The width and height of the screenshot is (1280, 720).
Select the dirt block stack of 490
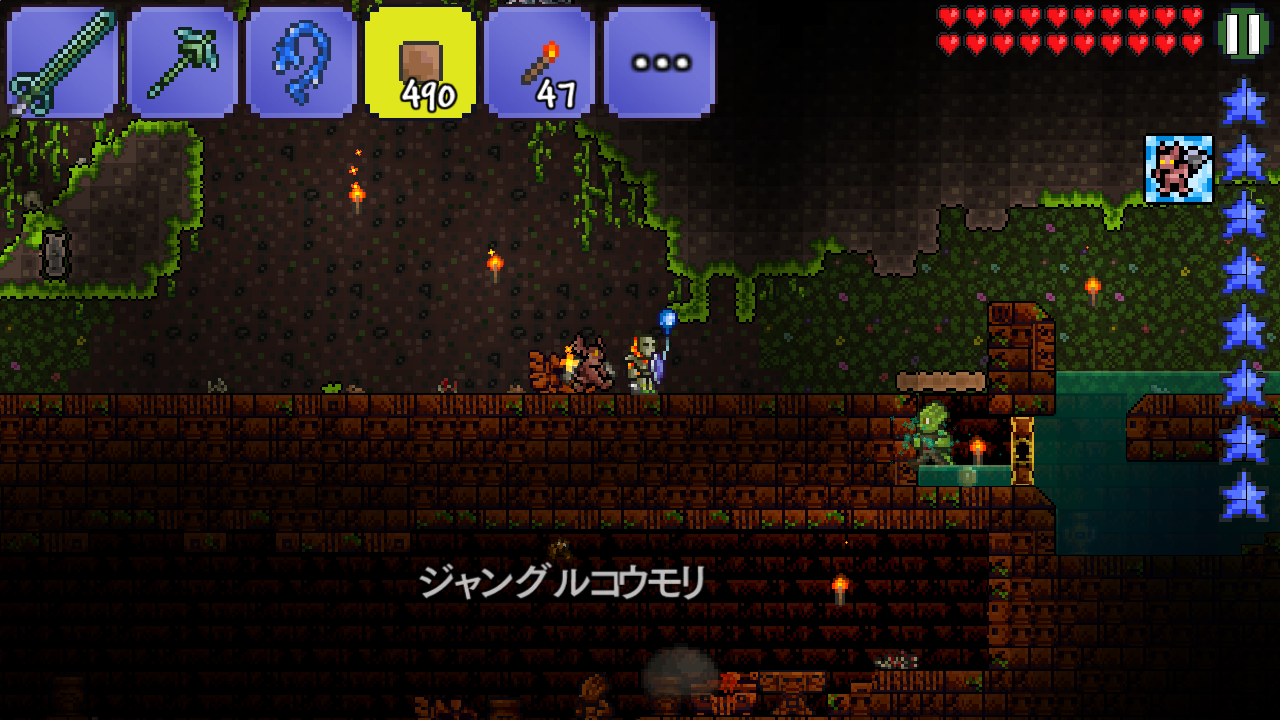coord(420,63)
